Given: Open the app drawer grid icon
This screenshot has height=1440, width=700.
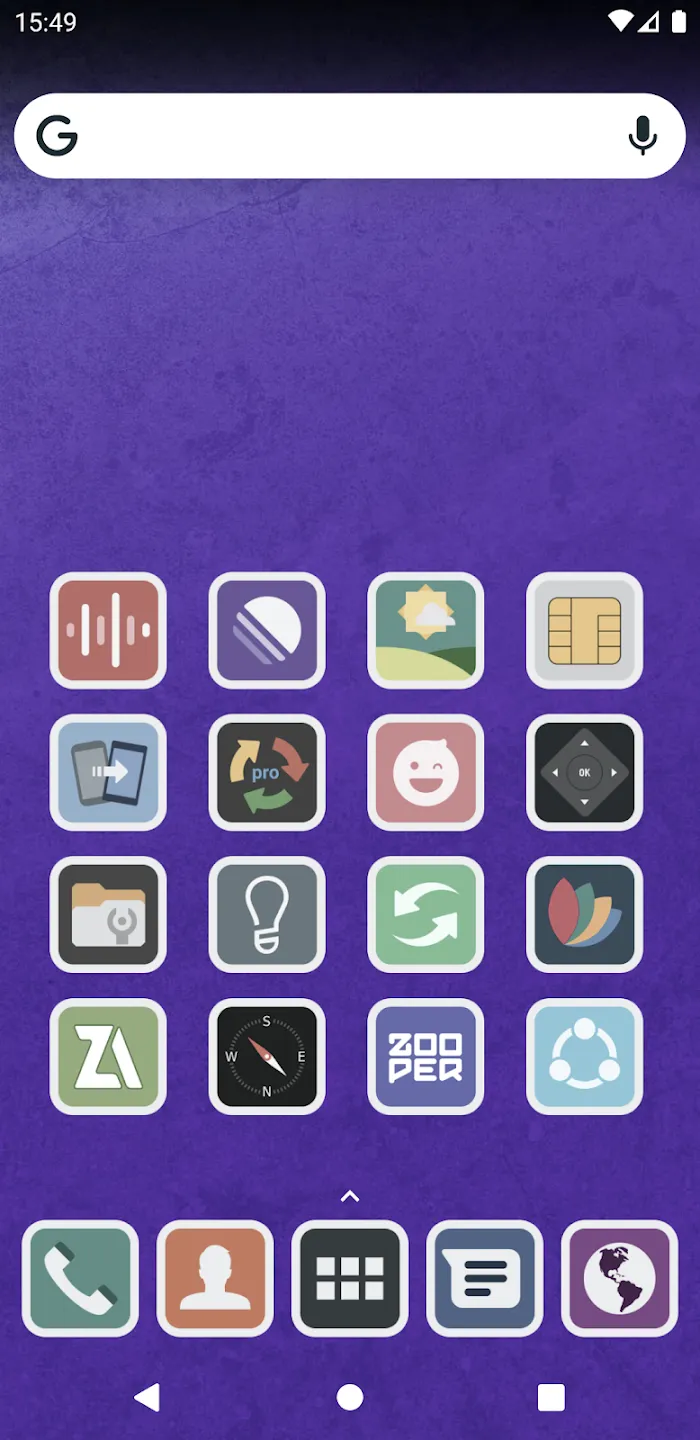Looking at the screenshot, I should (x=350, y=1278).
